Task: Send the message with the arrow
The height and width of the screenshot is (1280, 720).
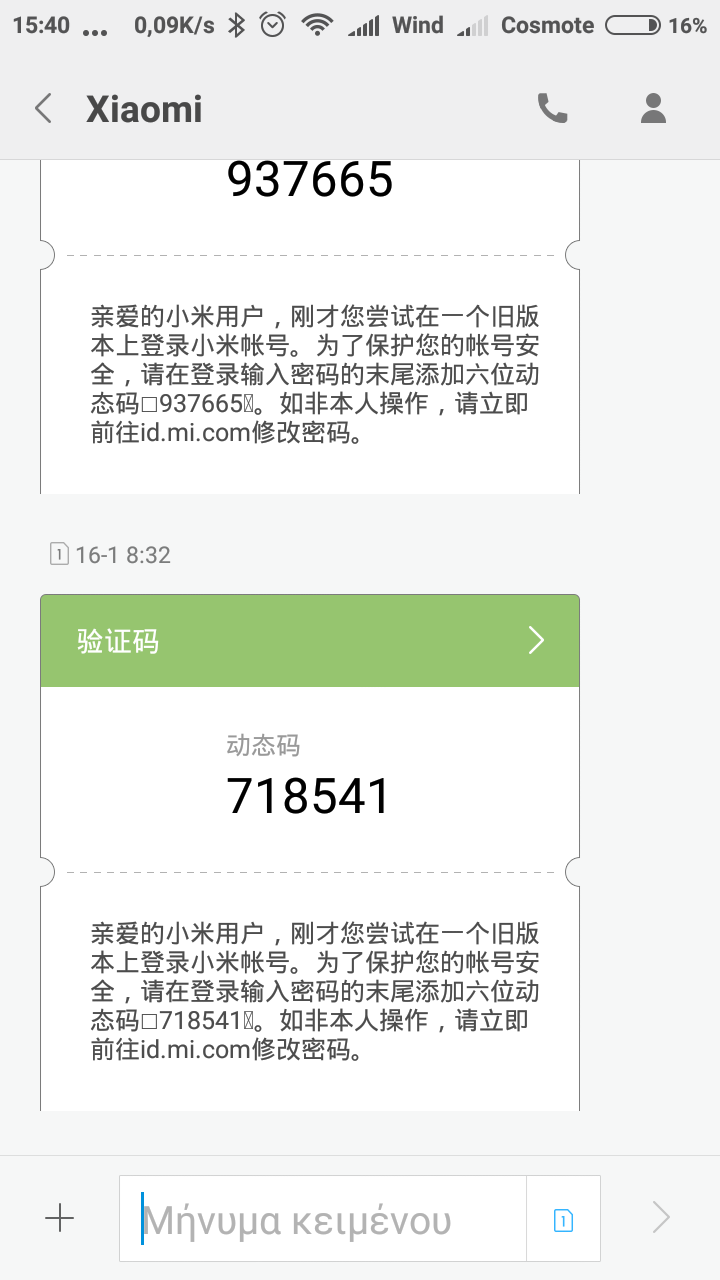Action: click(660, 1218)
